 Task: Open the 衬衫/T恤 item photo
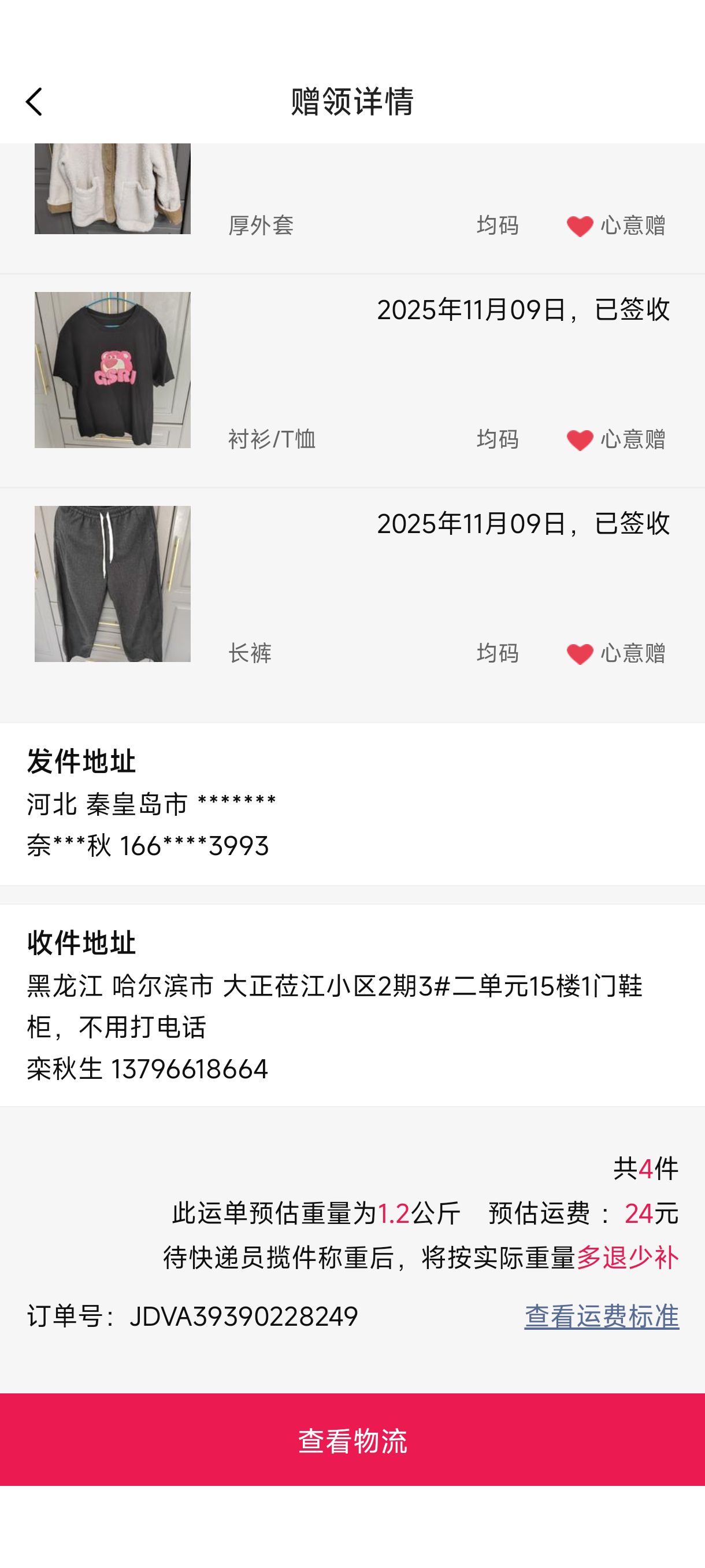tap(113, 370)
